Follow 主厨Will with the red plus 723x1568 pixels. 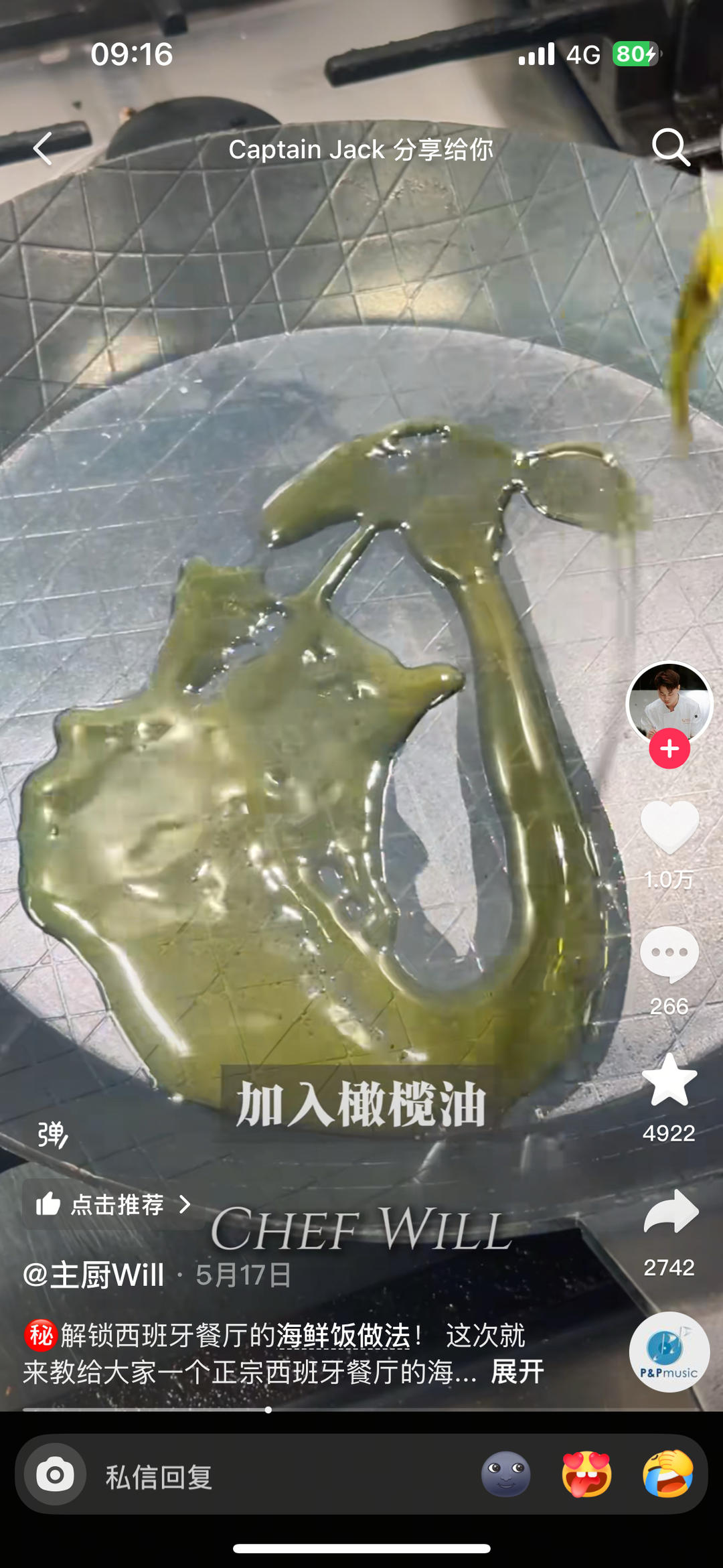coord(669,749)
